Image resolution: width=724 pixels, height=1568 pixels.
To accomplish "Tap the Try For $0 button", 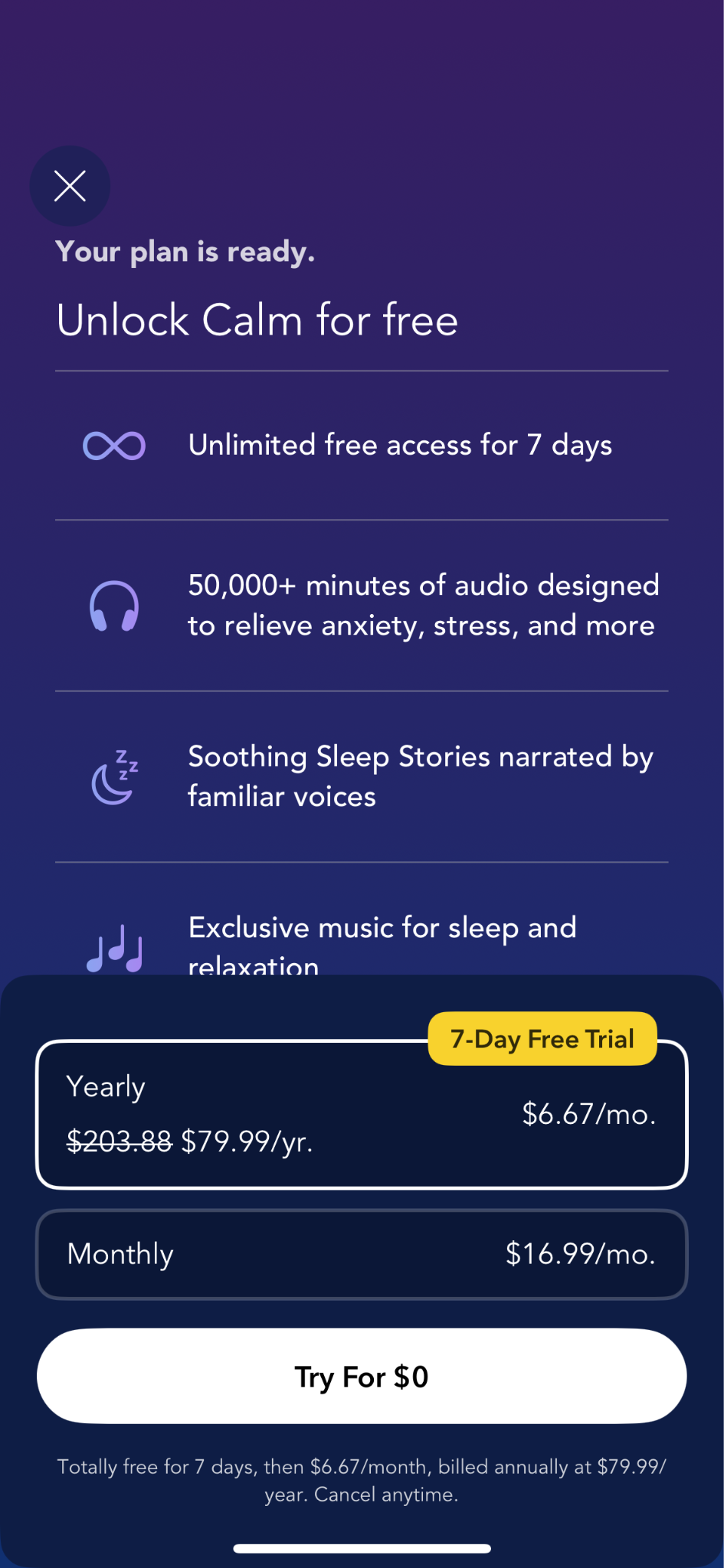I will click(x=362, y=1377).
